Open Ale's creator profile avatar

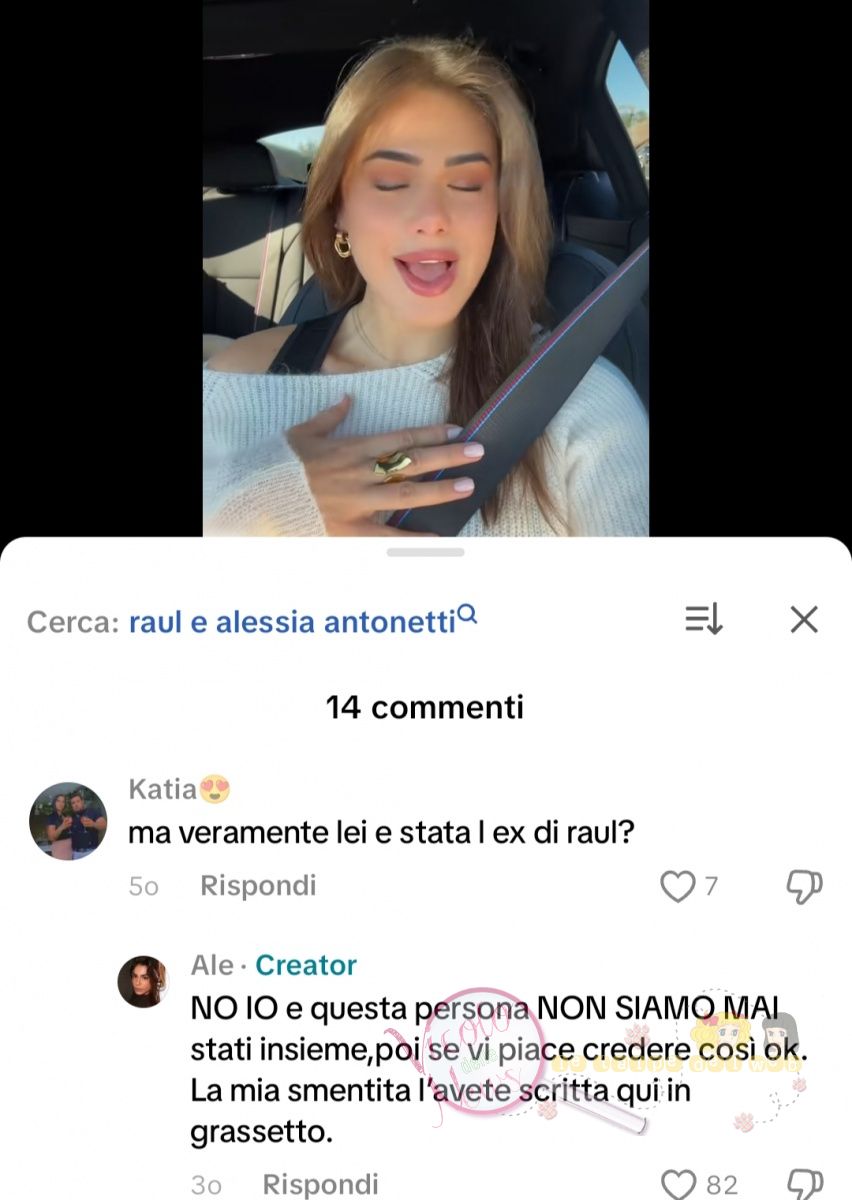click(x=143, y=981)
